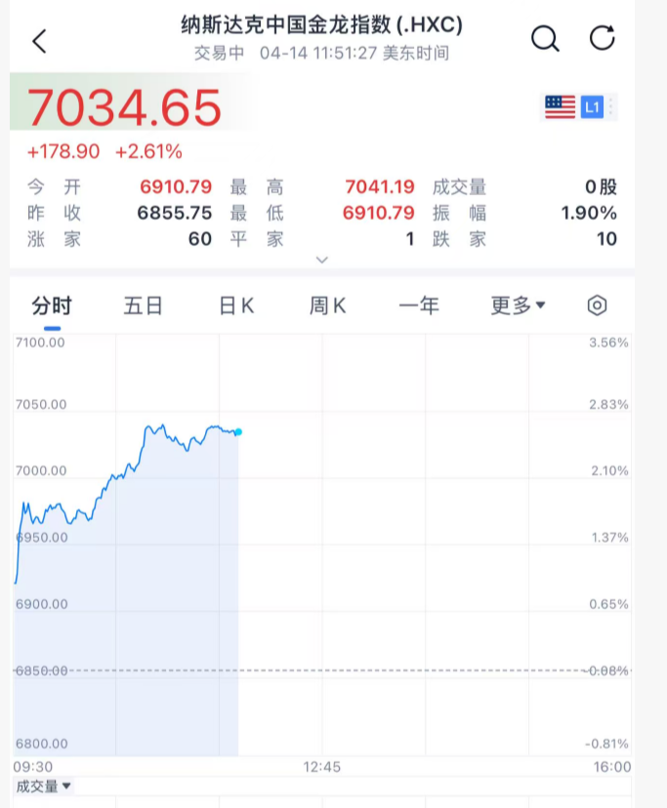Go back using the top-left arrow

tap(40, 41)
